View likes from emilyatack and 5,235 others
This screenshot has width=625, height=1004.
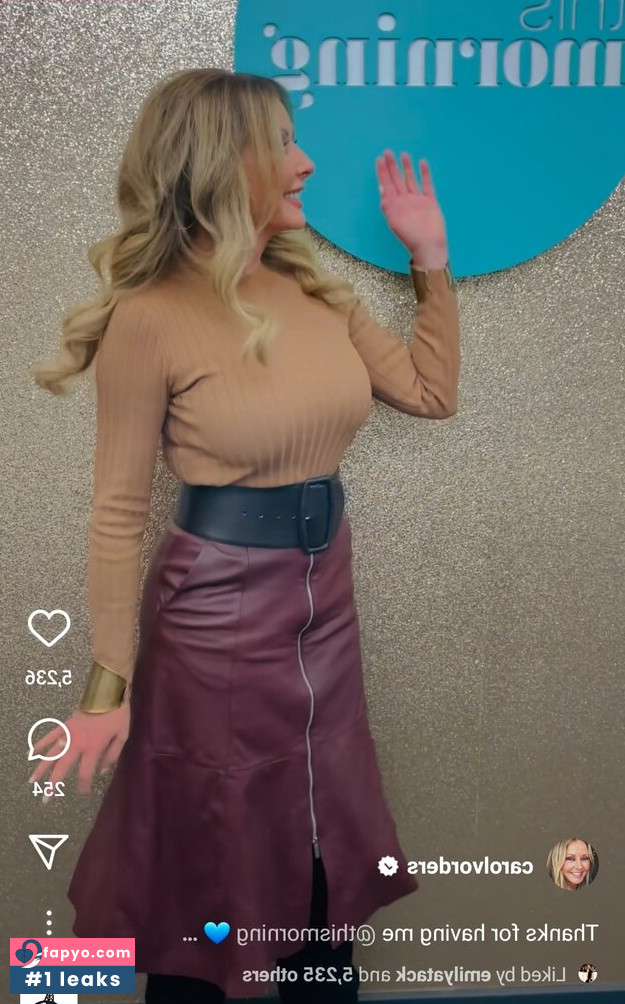pyautogui.click(x=404, y=975)
